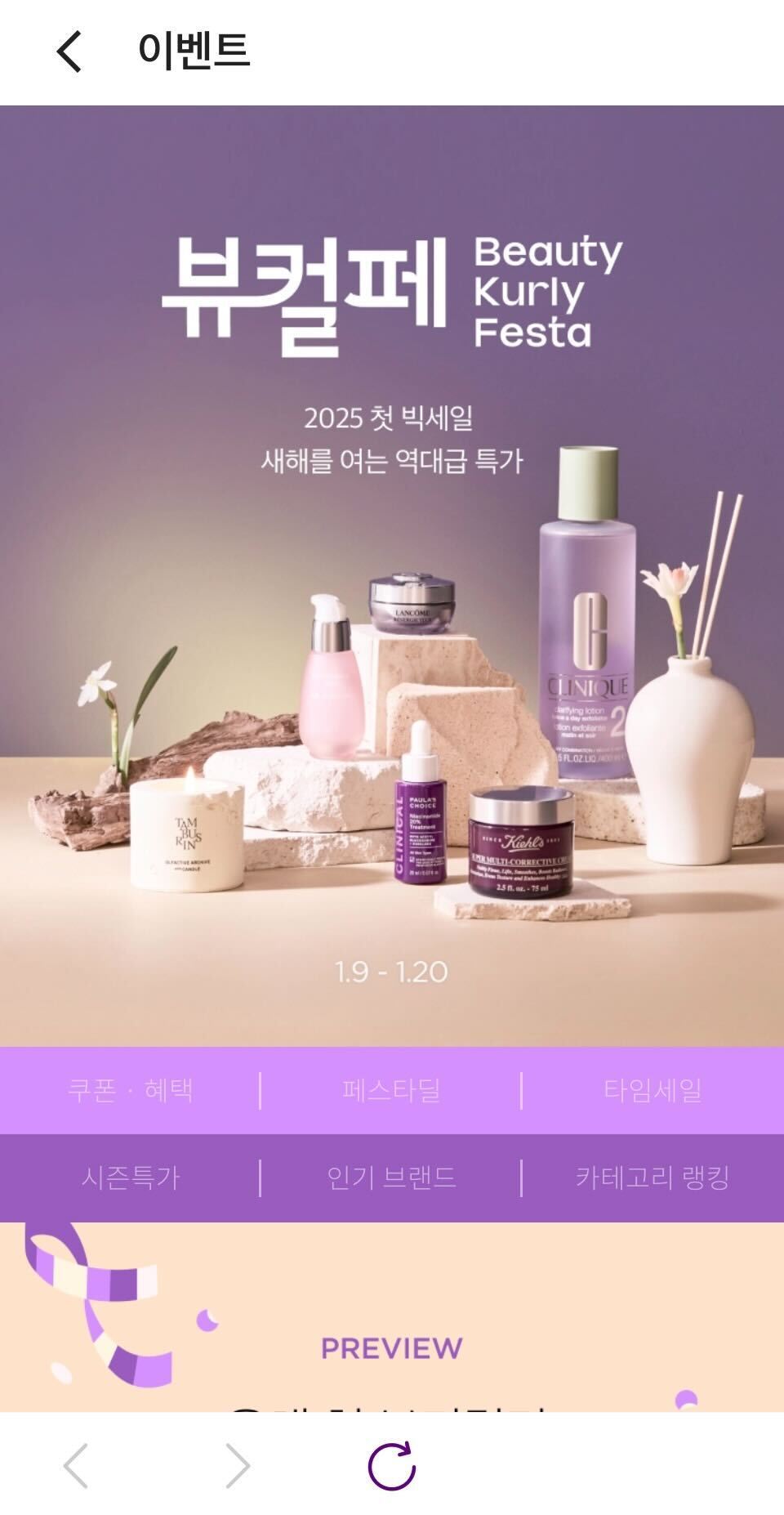Jump to the 쿠폰 · 혜택 section
This screenshot has width=784, height=1515.
click(130, 1090)
